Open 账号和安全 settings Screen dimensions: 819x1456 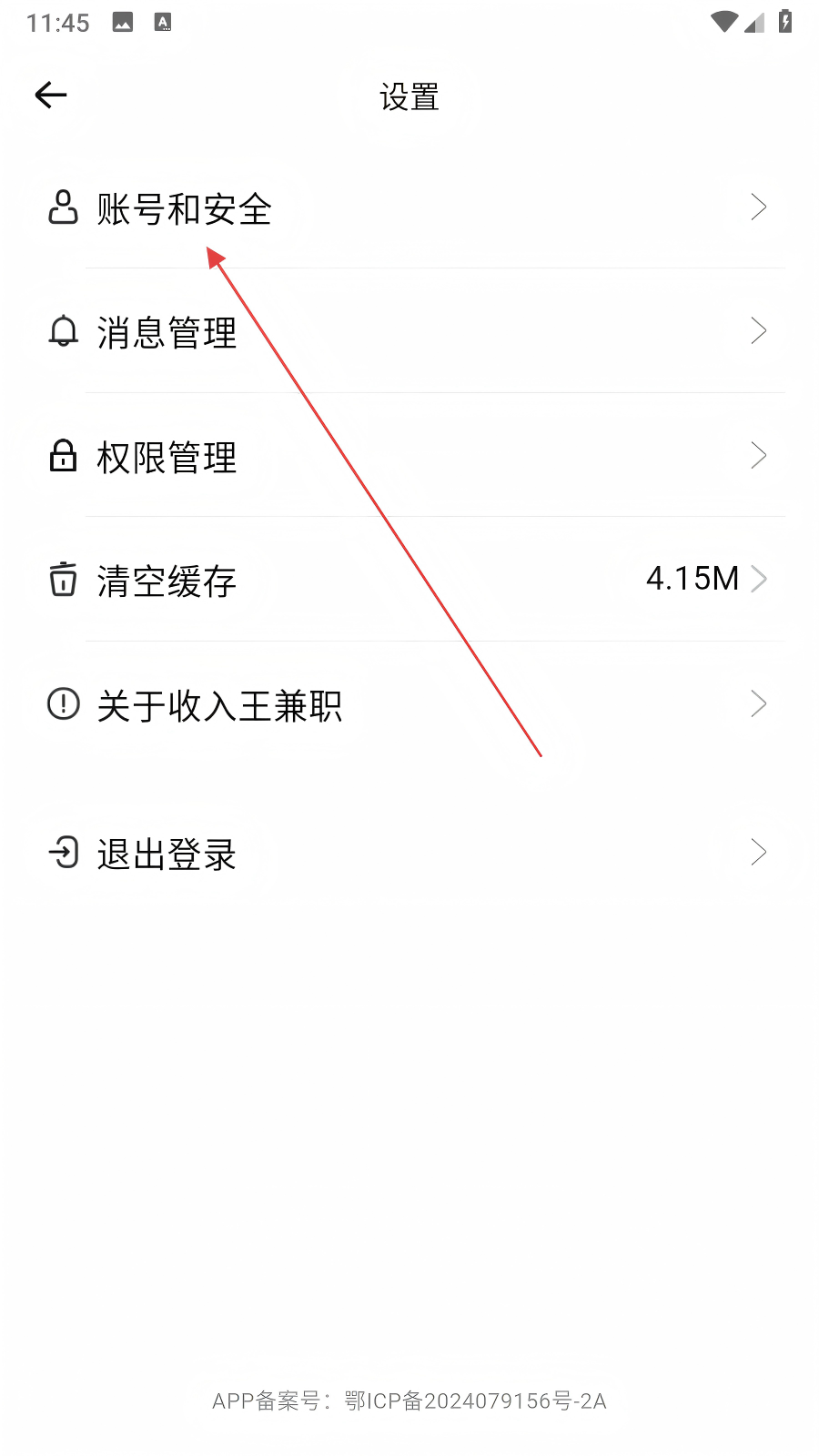409,207
